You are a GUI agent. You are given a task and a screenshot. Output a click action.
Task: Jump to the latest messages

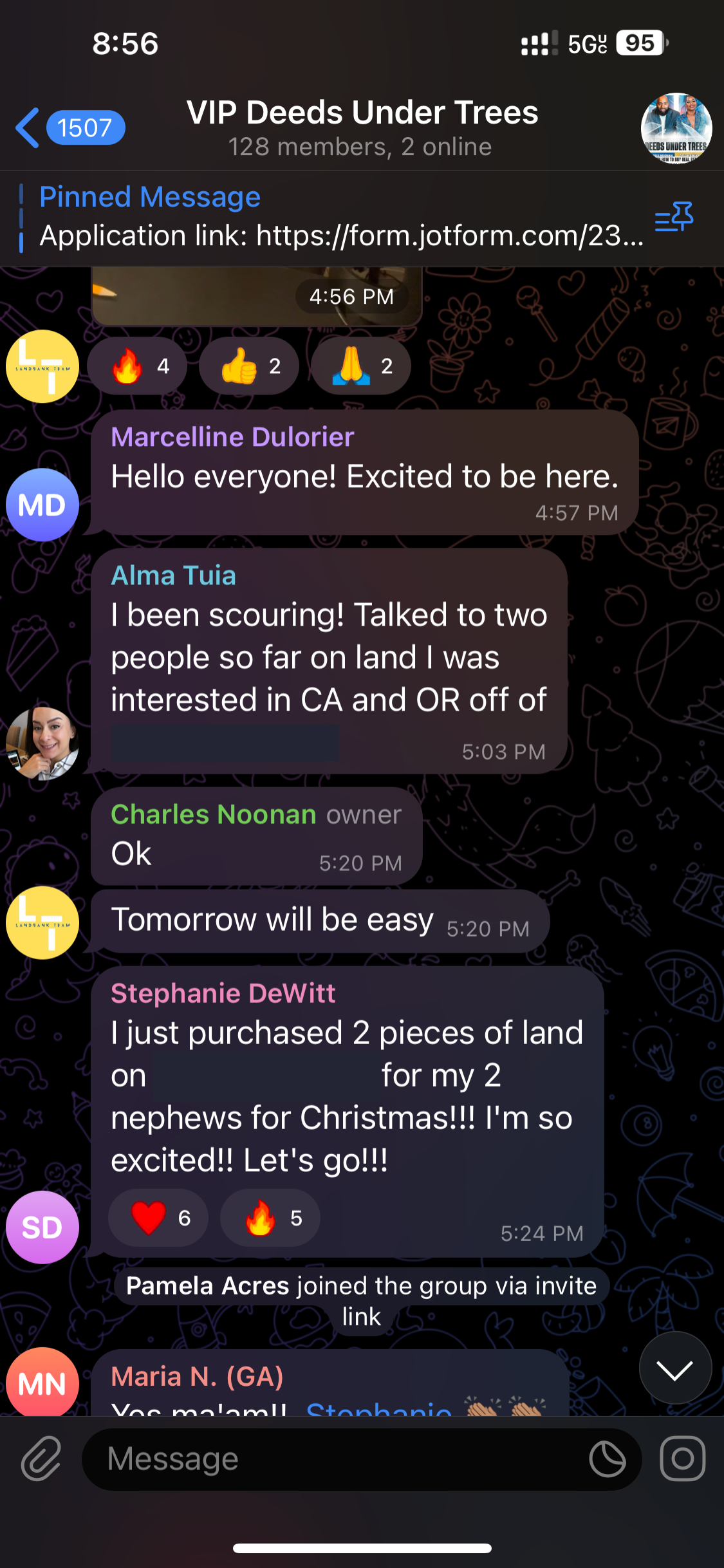[675, 1368]
